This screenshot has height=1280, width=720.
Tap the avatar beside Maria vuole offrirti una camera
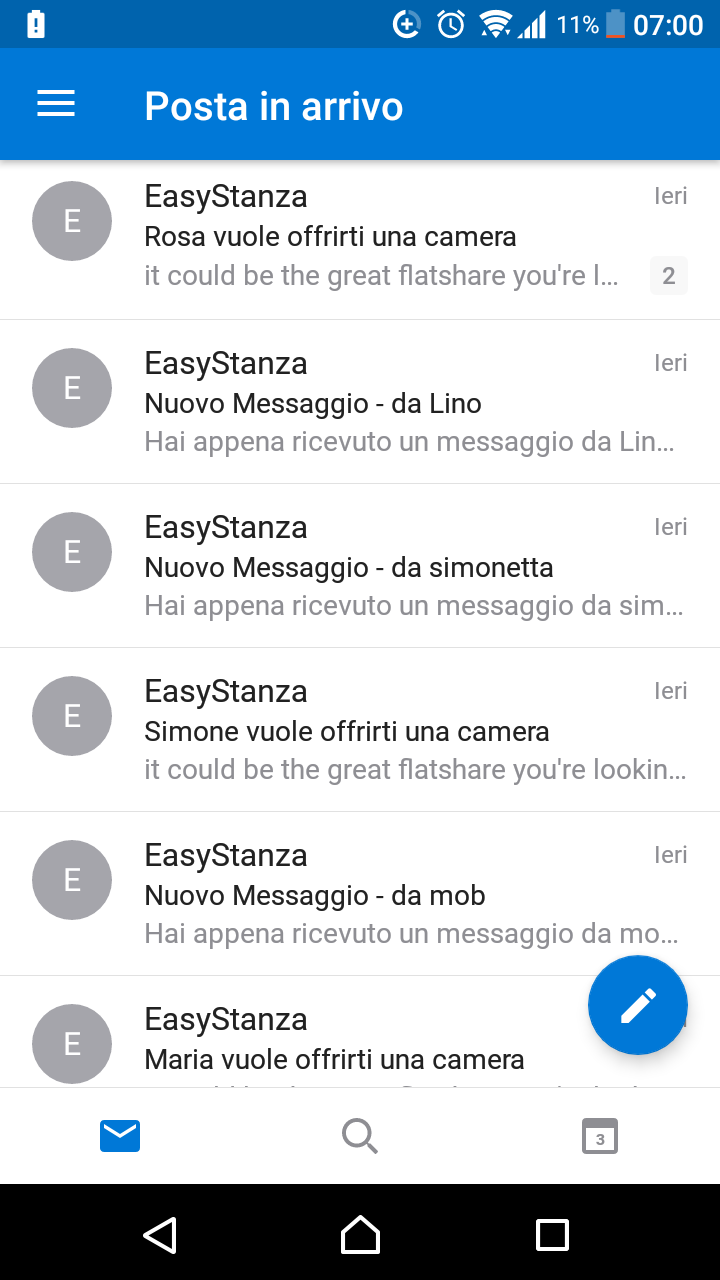click(x=71, y=1043)
